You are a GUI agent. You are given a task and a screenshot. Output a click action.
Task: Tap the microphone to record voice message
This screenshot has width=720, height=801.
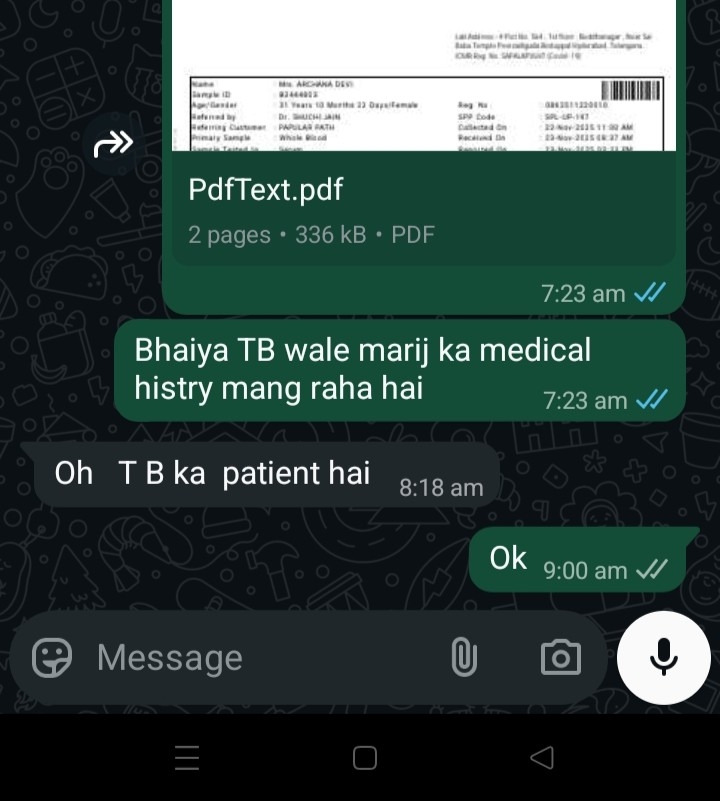(x=663, y=657)
